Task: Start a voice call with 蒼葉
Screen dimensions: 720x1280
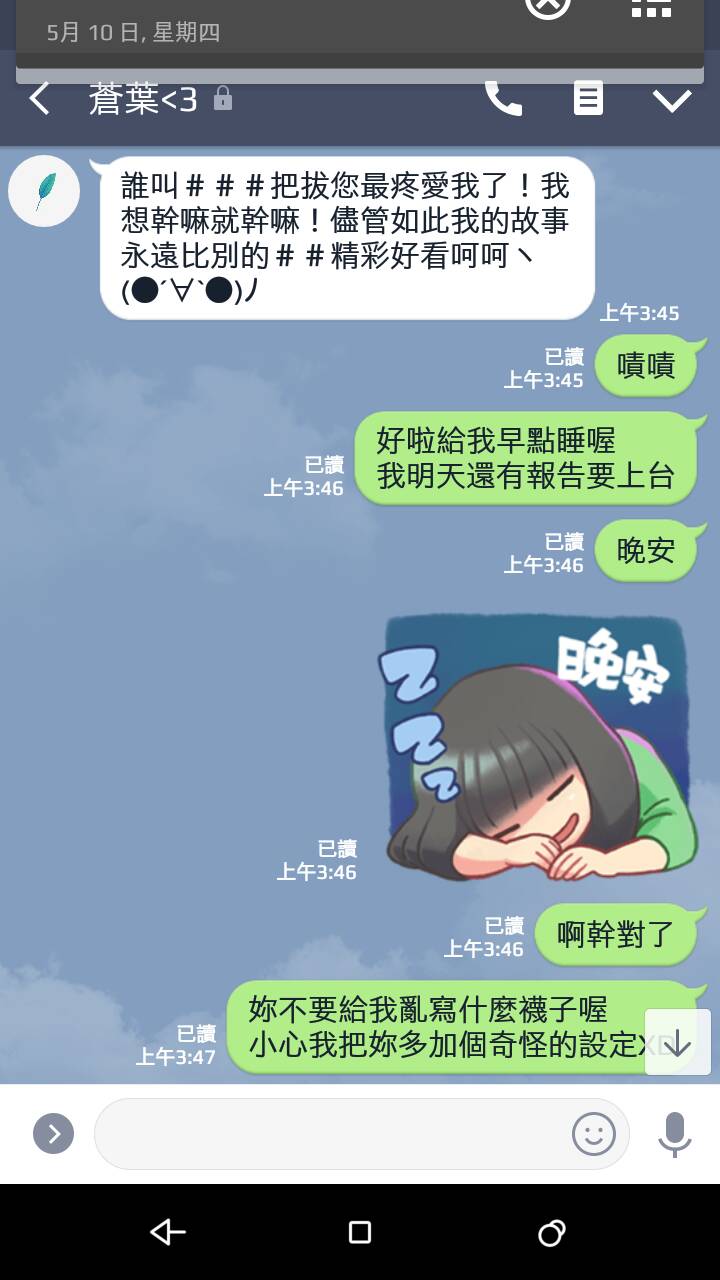Action: pyautogui.click(x=503, y=98)
